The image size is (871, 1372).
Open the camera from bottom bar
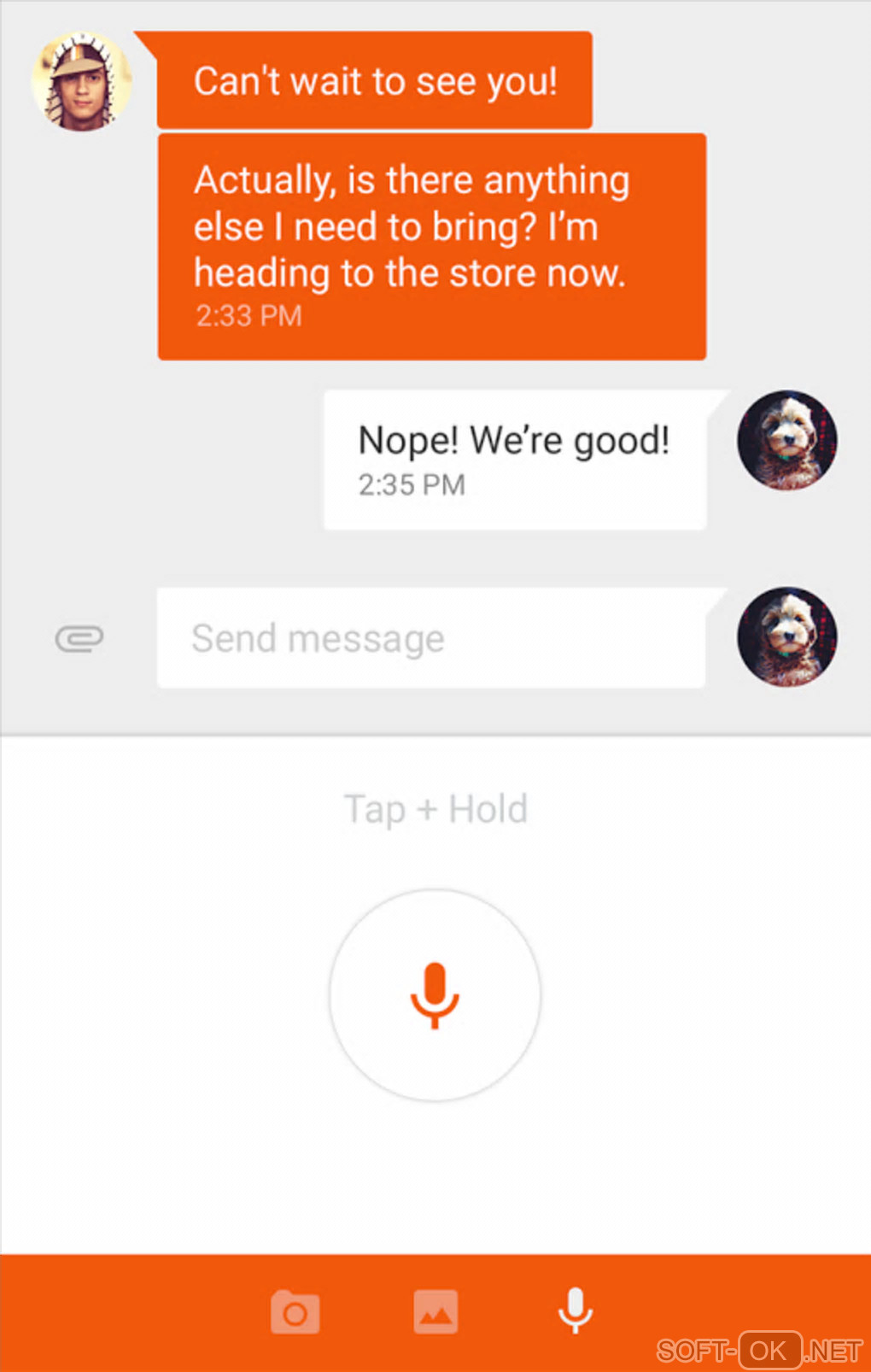(295, 1312)
